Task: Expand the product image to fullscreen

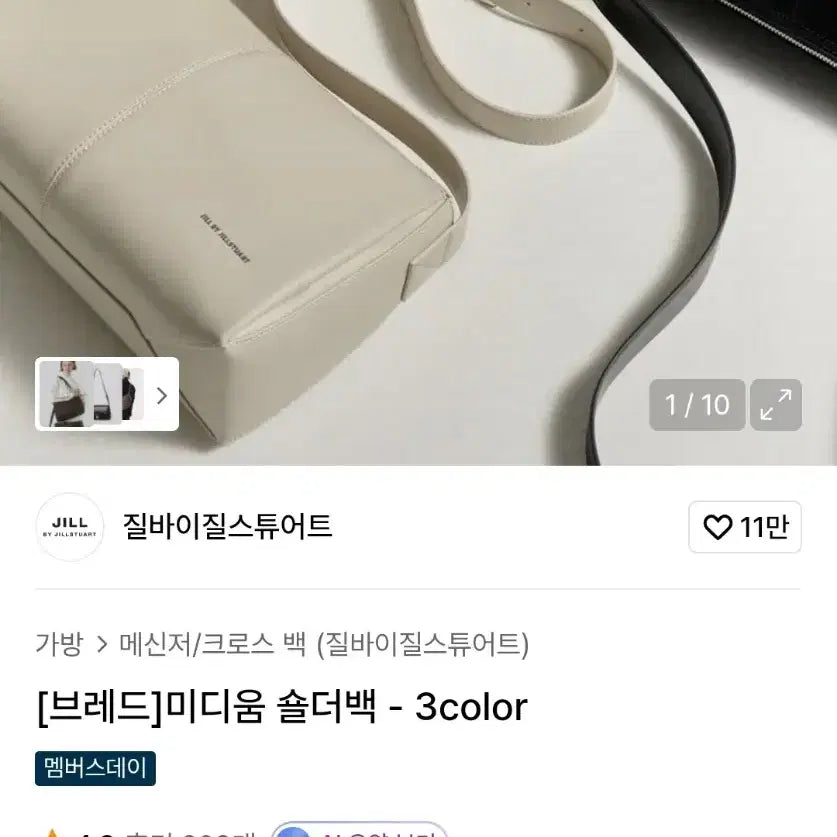Action: [x=776, y=405]
